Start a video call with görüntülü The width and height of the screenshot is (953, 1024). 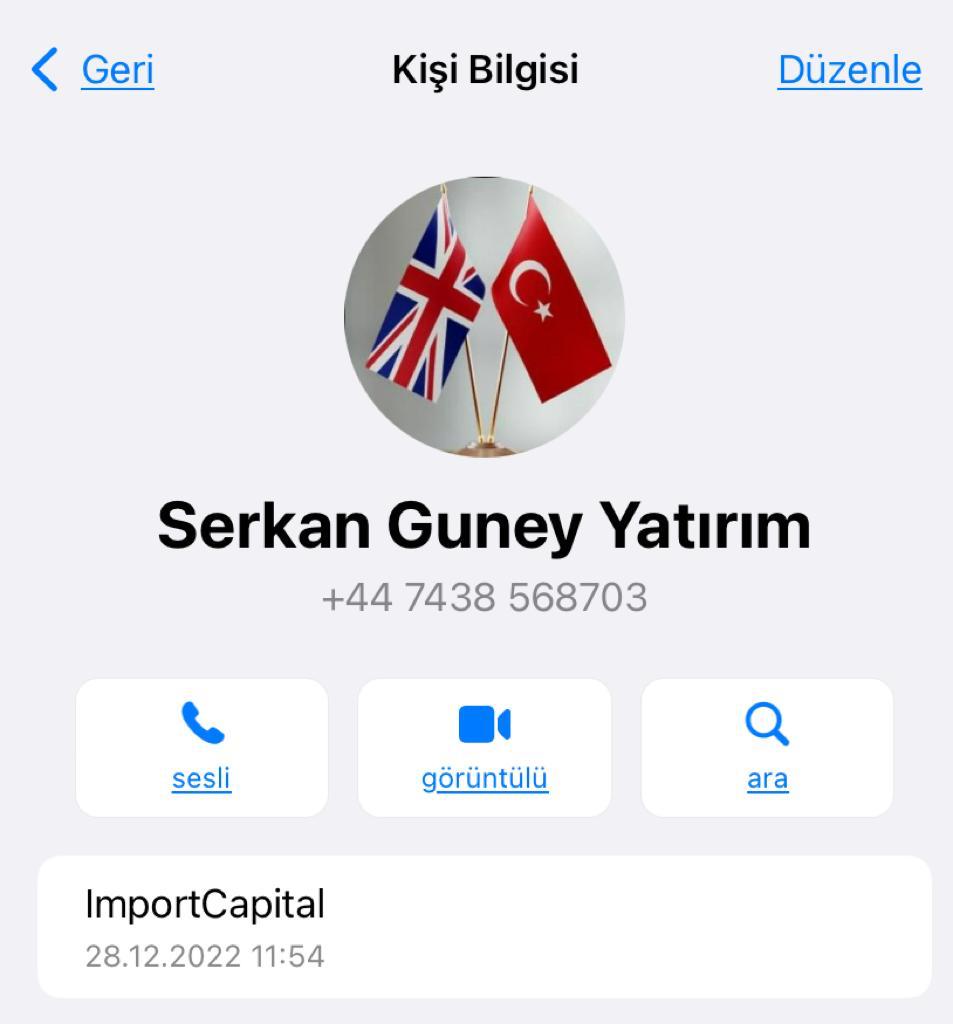tap(484, 747)
